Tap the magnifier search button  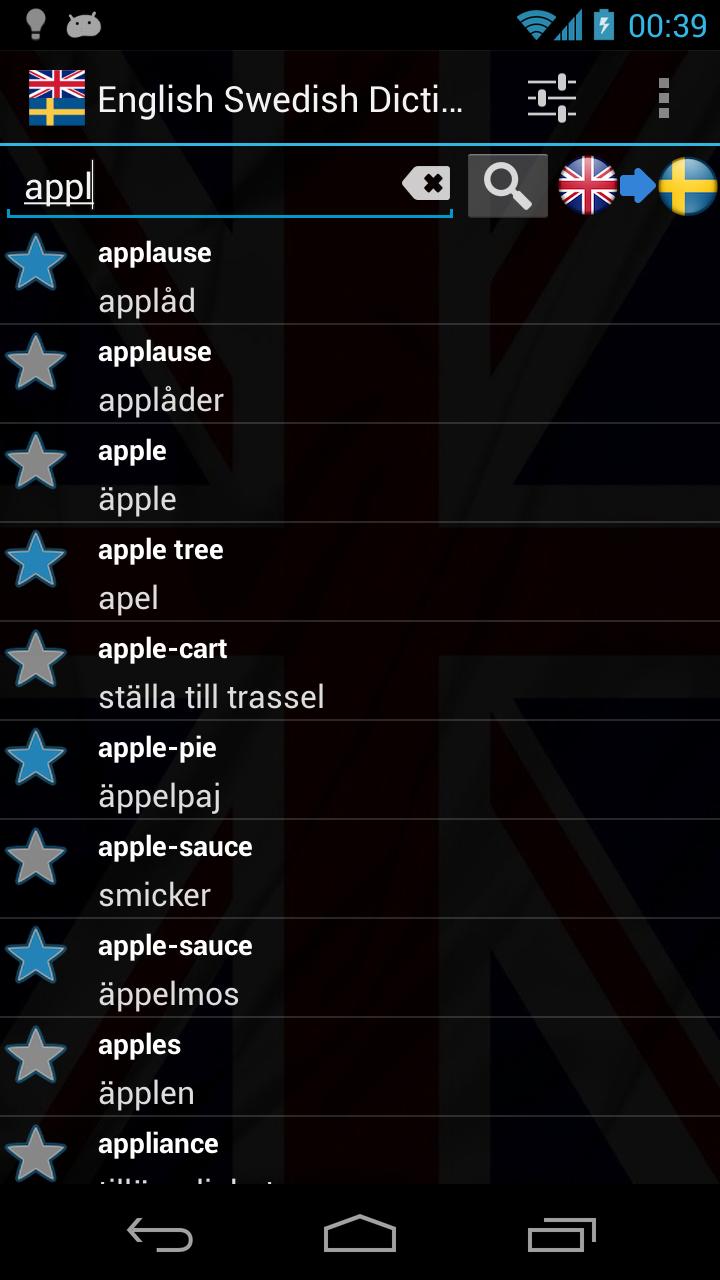(x=507, y=186)
